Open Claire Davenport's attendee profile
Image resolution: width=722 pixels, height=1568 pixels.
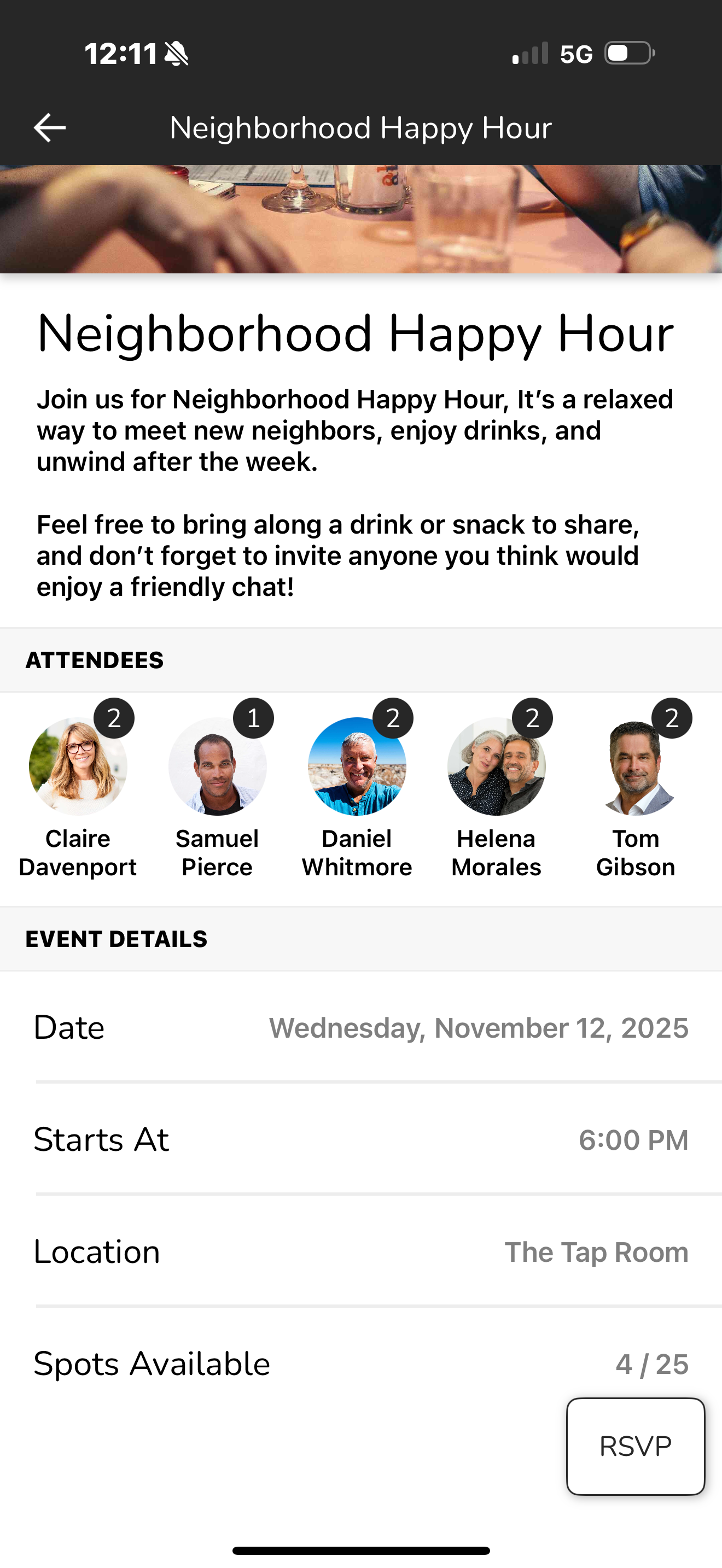click(x=78, y=767)
